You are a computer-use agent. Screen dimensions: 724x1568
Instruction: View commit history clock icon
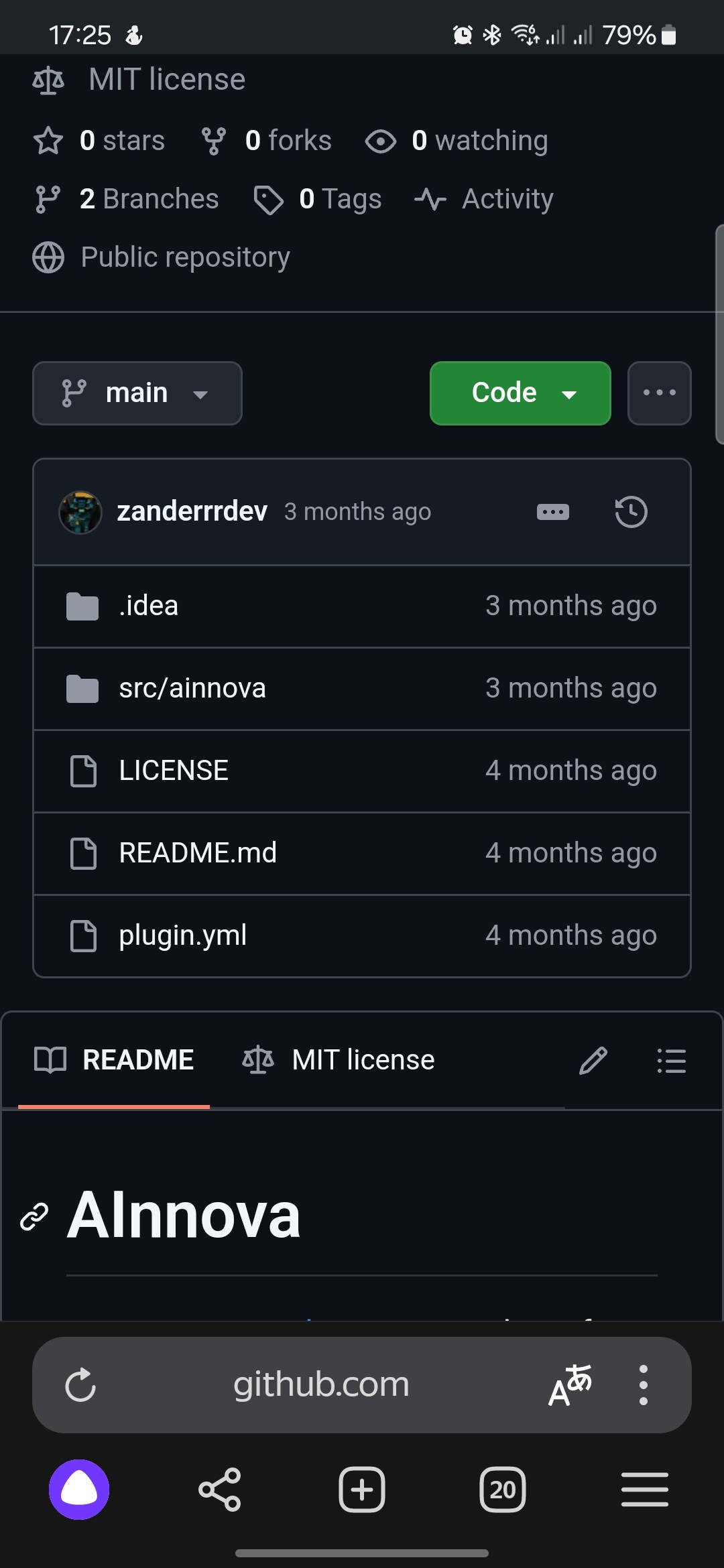(x=631, y=512)
